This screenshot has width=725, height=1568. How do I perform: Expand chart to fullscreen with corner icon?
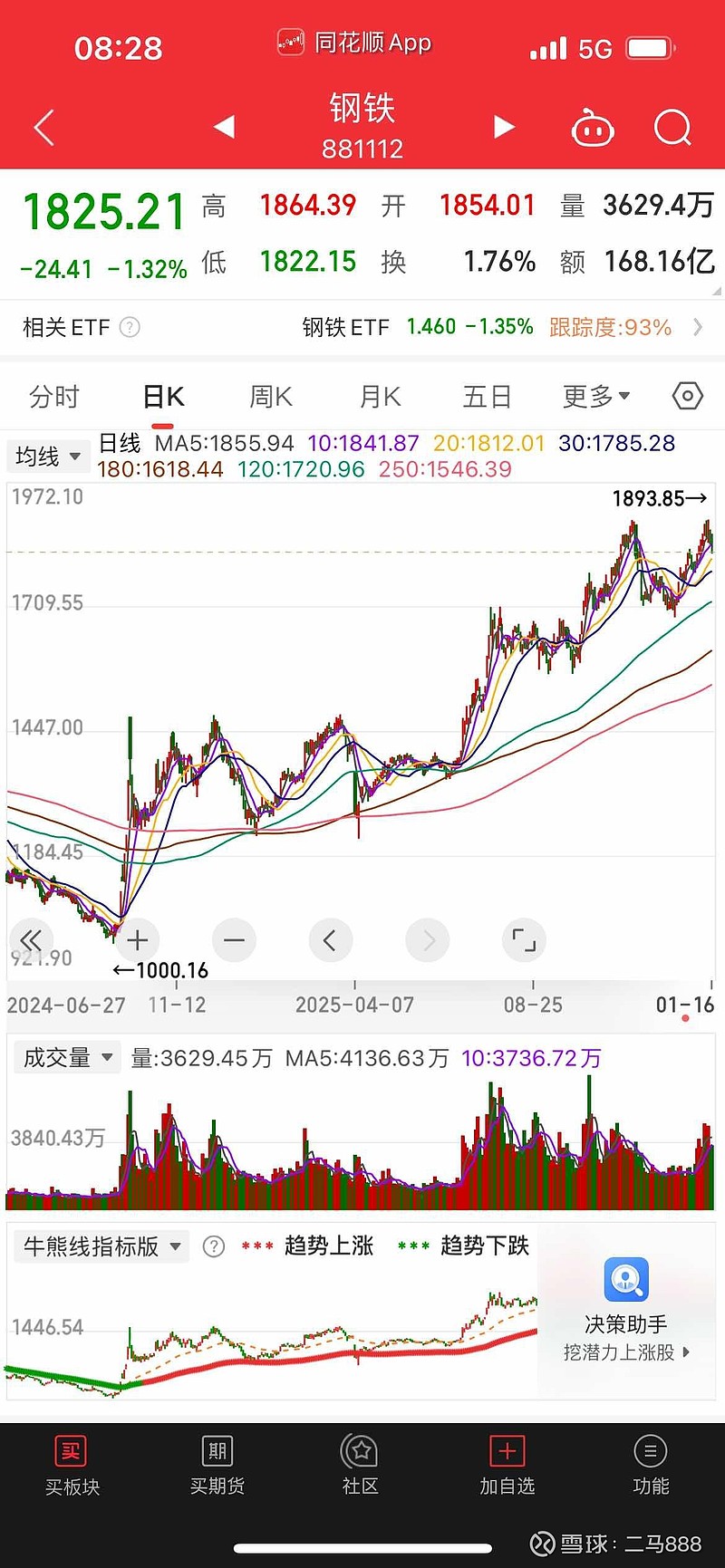click(x=524, y=940)
